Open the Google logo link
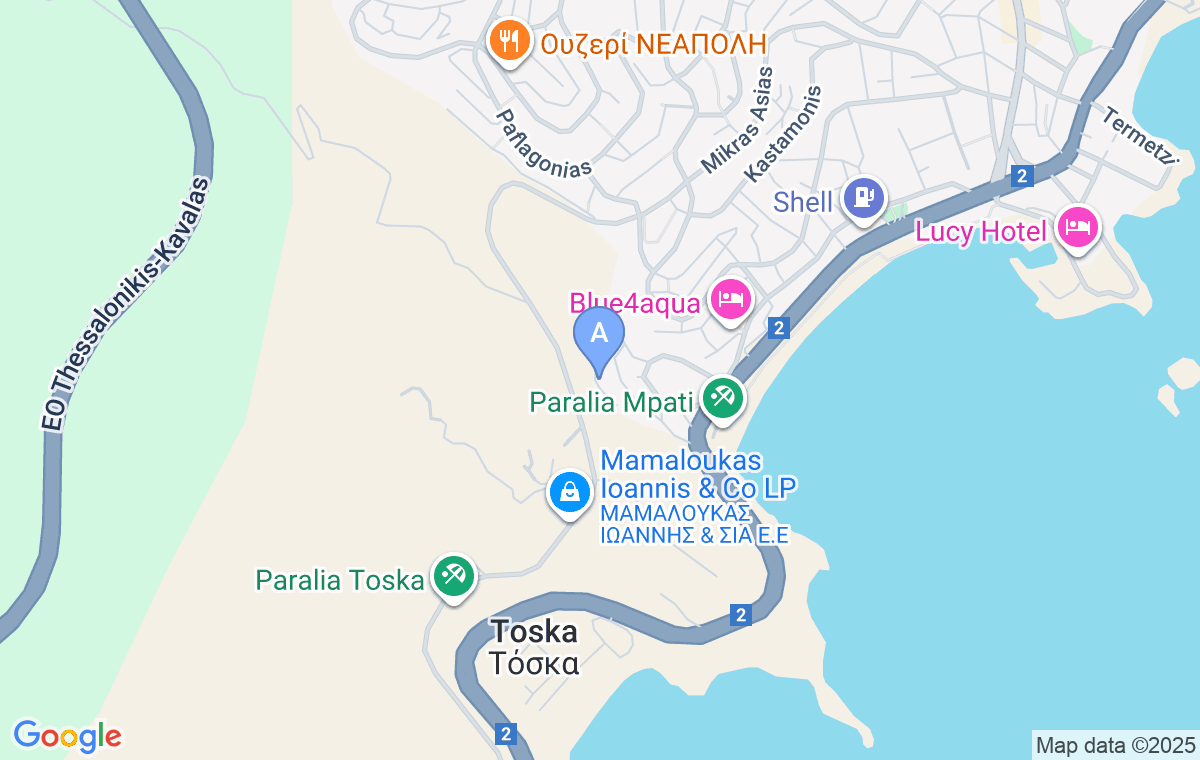 pos(67,736)
